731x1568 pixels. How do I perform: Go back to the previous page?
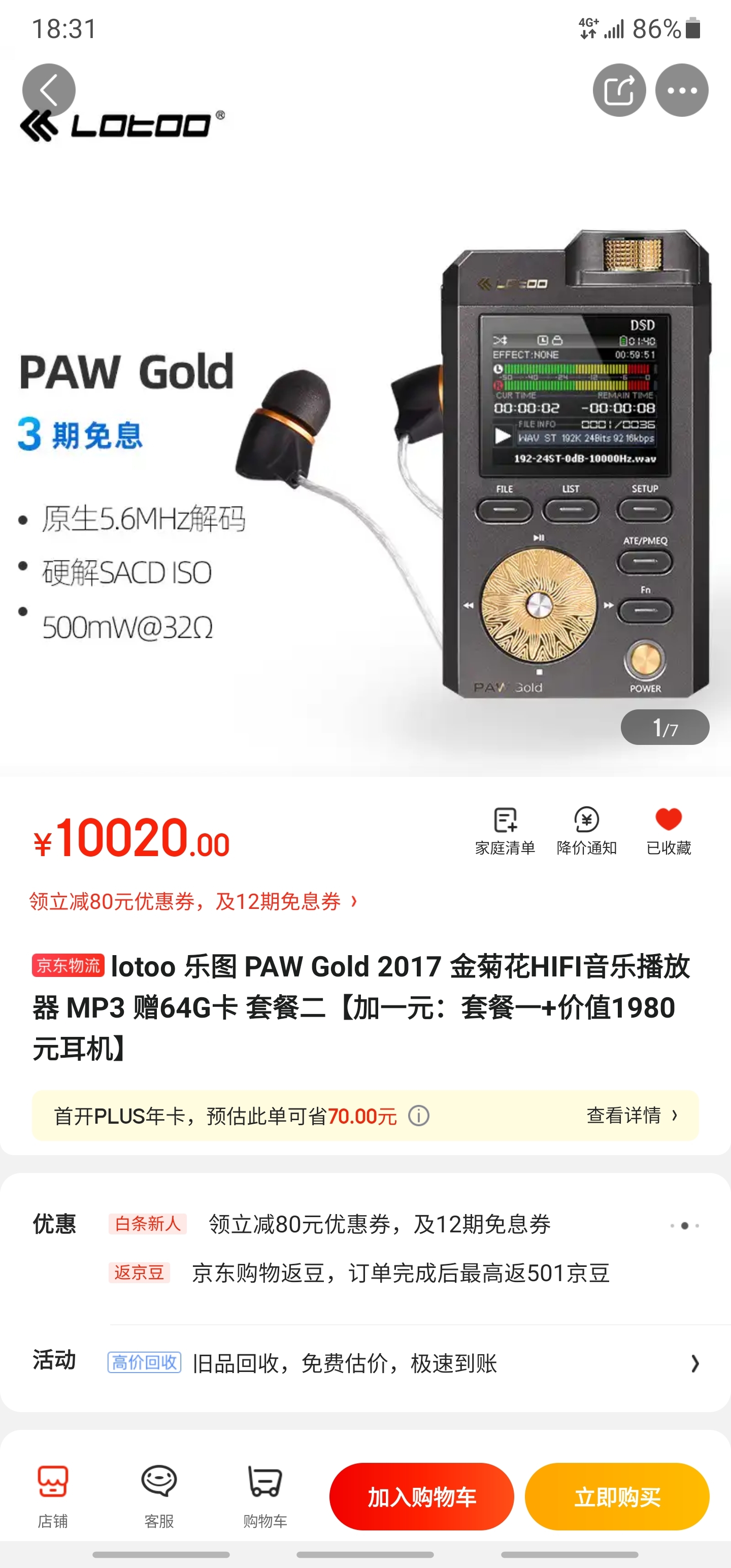pos(49,90)
